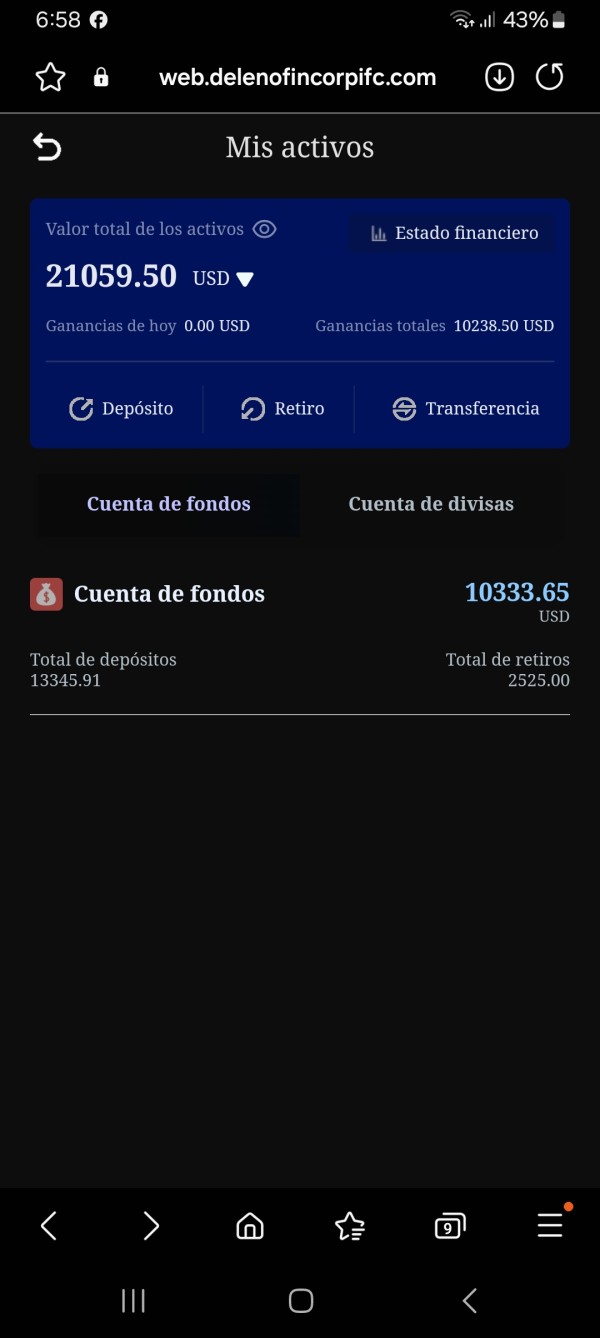Navigate forward in browser history

151,1225
